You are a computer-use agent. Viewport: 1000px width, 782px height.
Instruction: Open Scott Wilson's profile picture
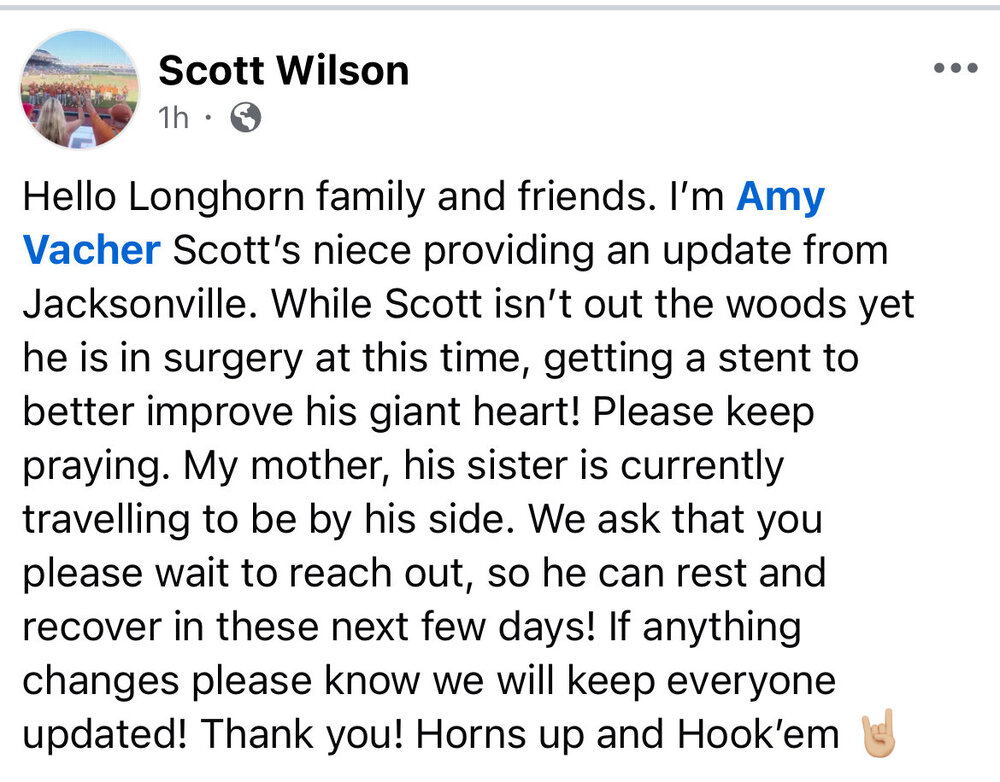79,90
